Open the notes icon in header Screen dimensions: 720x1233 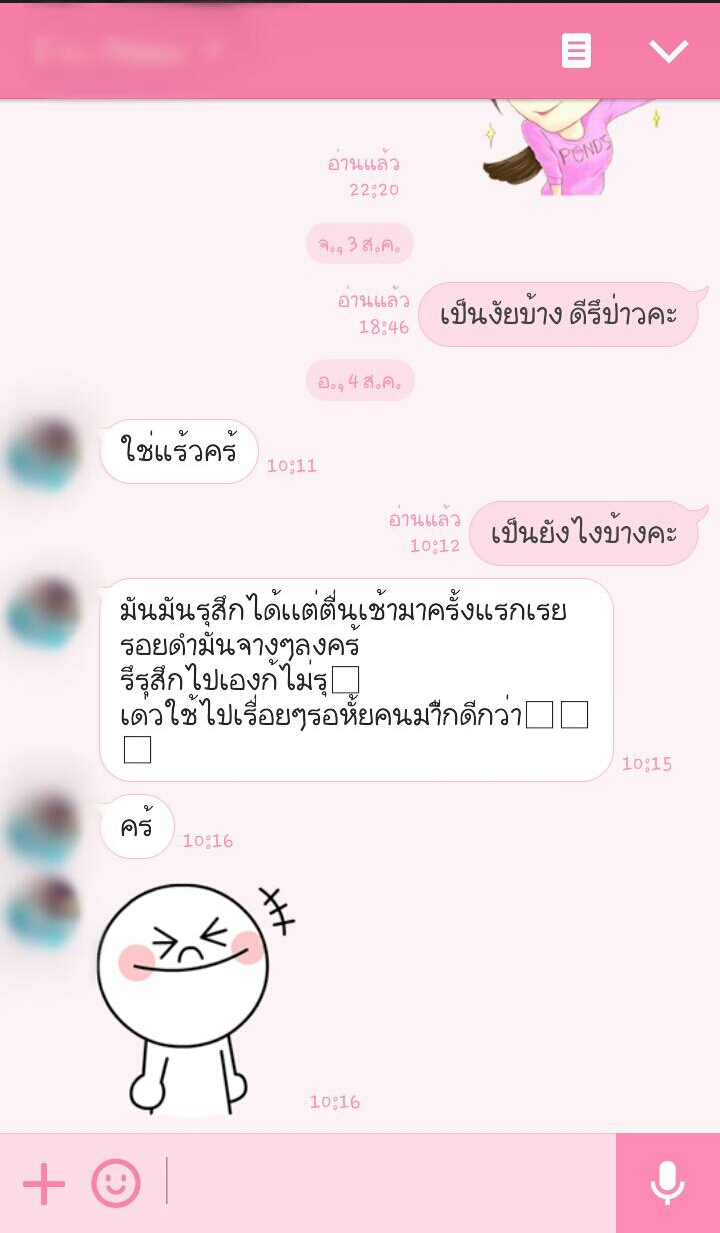(x=576, y=51)
